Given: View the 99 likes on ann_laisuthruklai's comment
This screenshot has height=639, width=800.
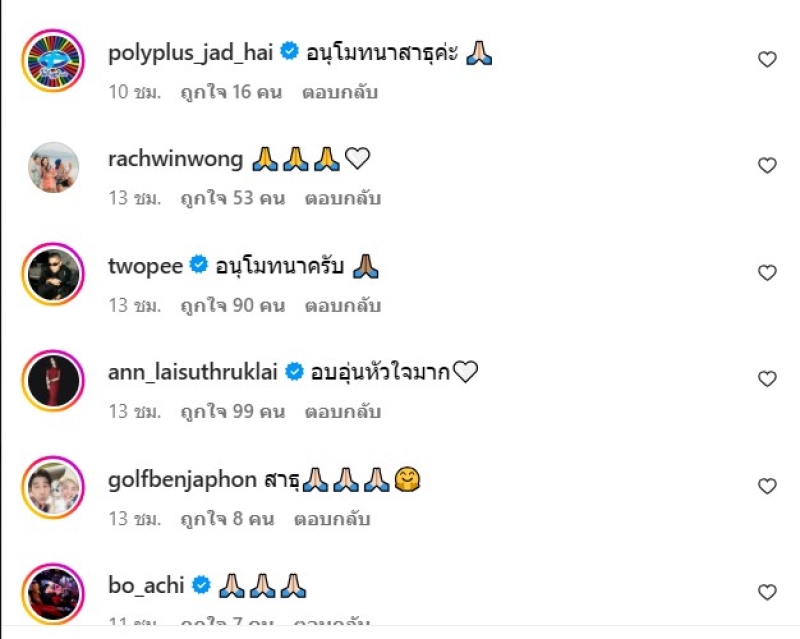Looking at the screenshot, I should click(x=228, y=412).
